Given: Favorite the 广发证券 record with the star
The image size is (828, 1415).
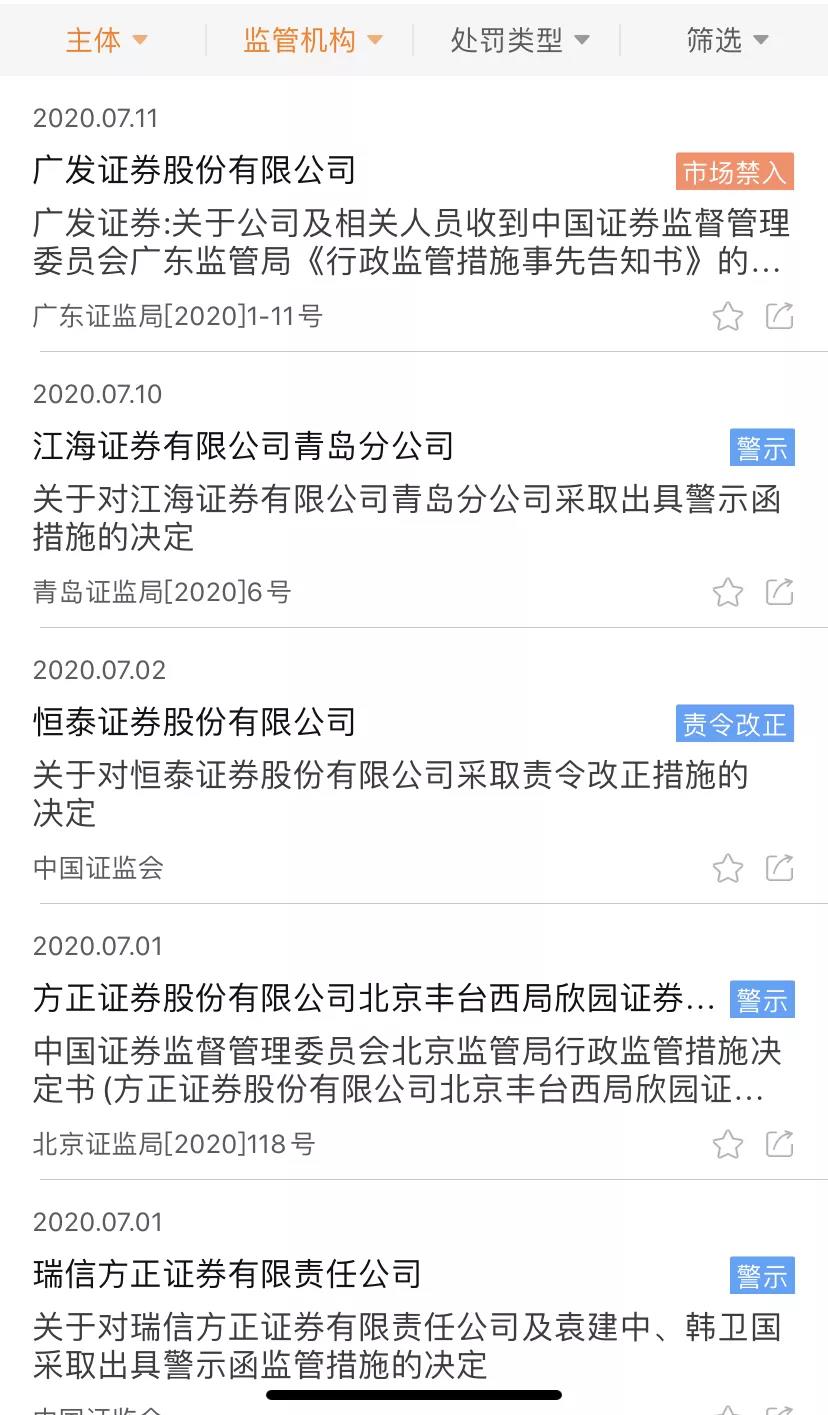Looking at the screenshot, I should [728, 317].
